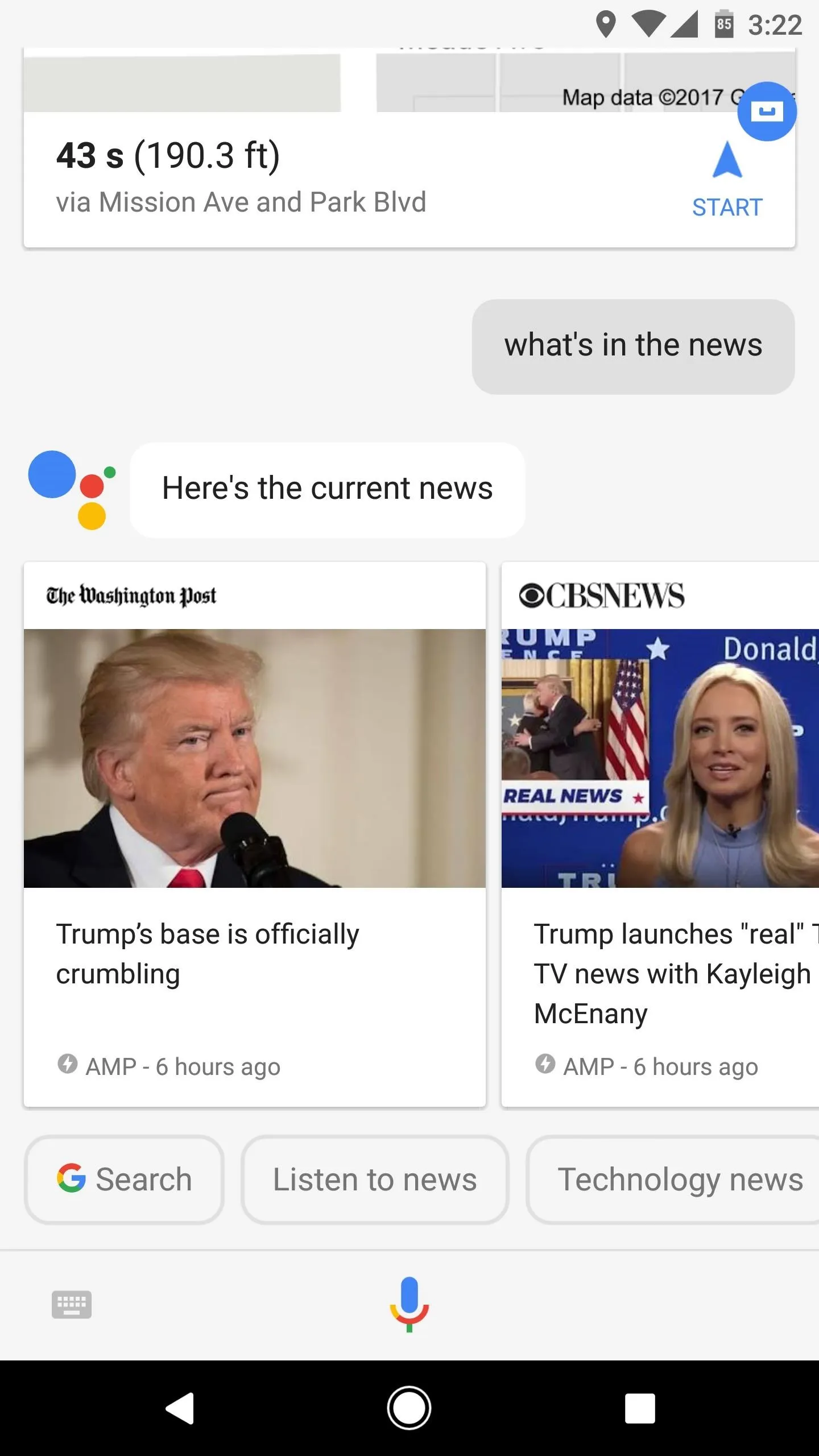Open recent apps from navigation bar

[640, 1408]
